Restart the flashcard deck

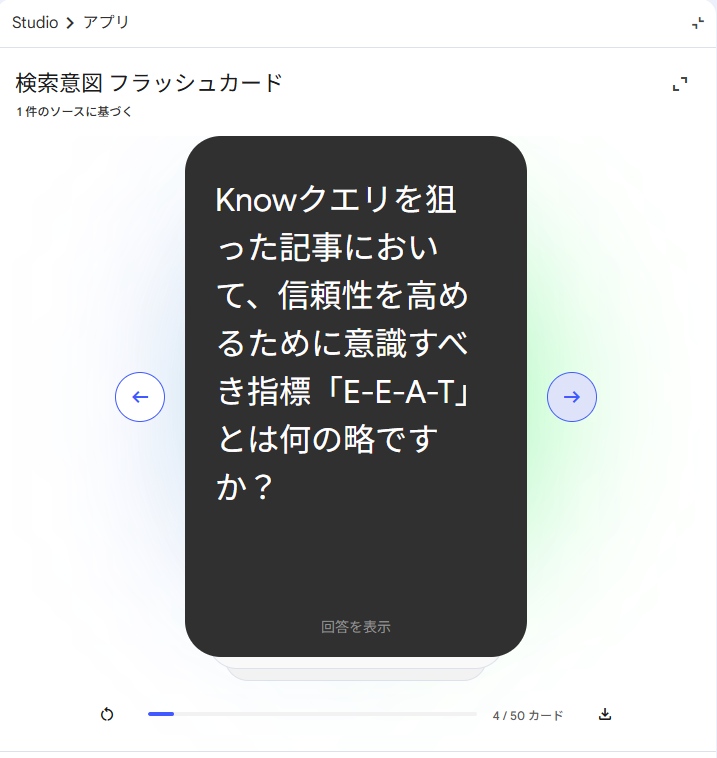click(x=108, y=714)
